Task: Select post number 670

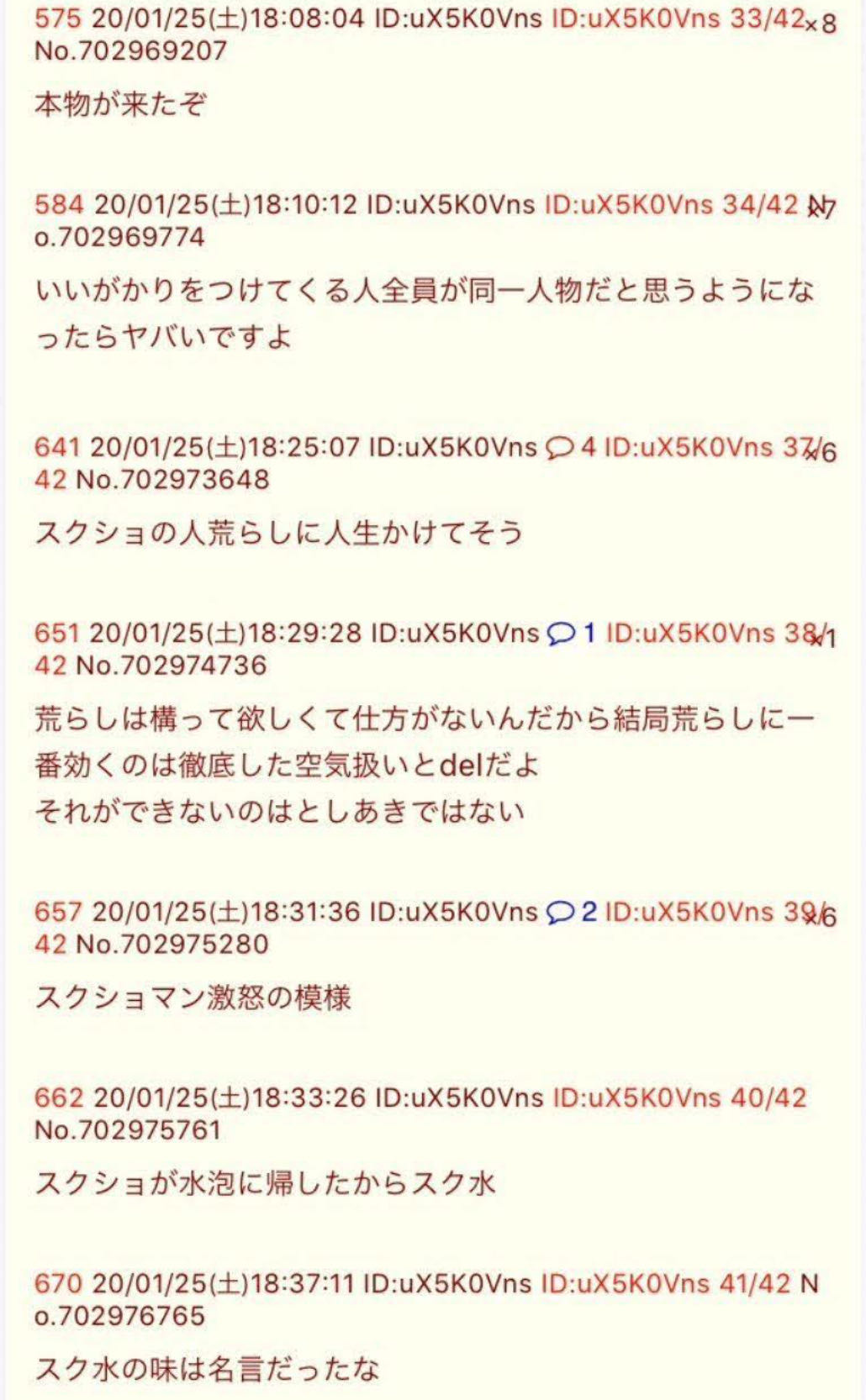Action: click(58, 1283)
